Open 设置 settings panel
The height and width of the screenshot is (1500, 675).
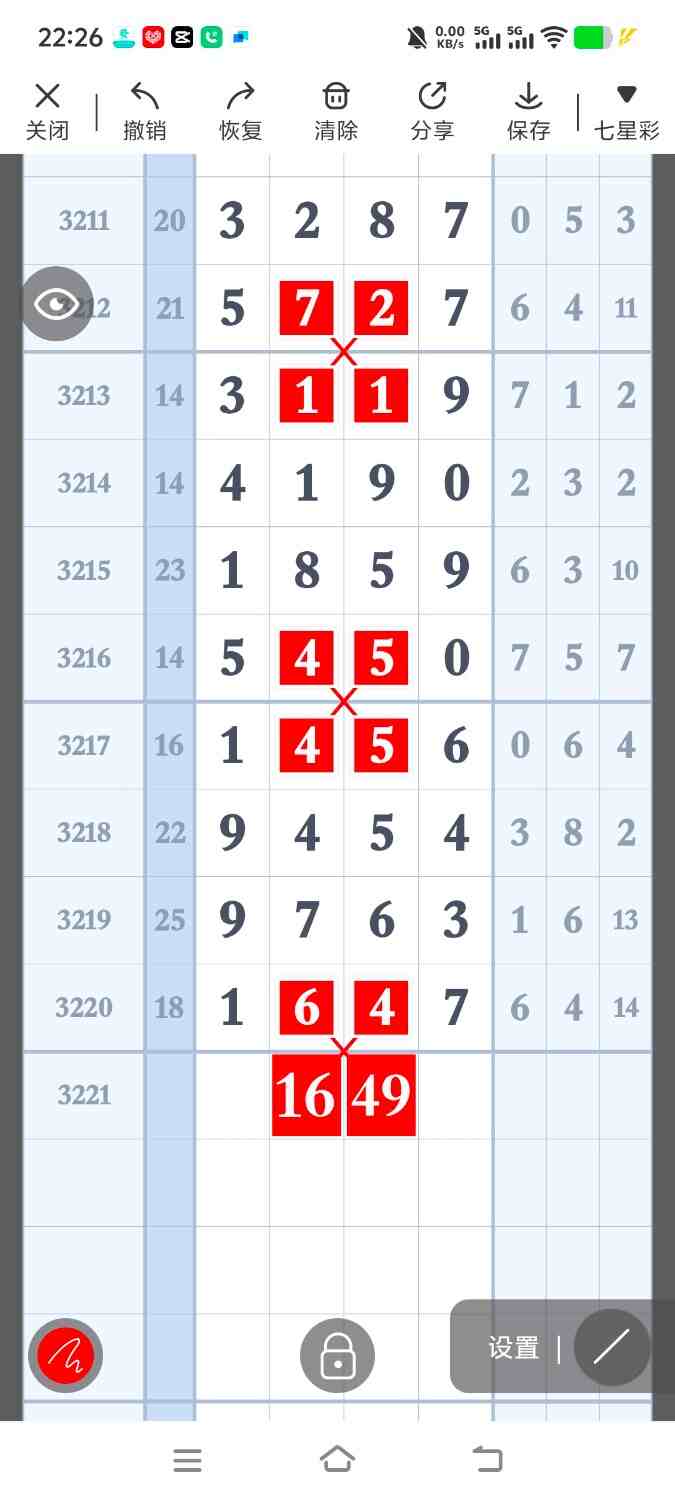514,1348
